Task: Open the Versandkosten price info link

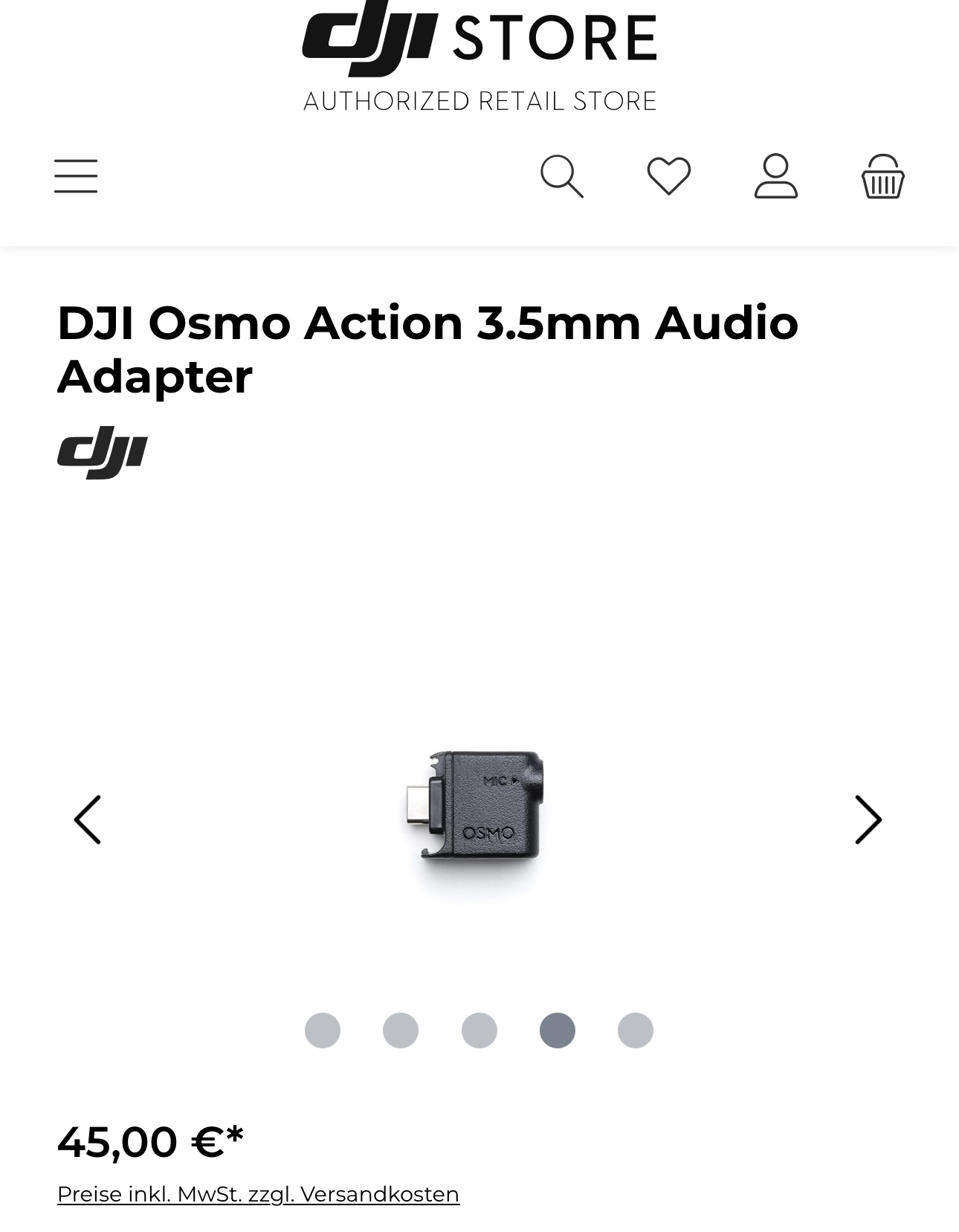Action: tap(258, 1194)
